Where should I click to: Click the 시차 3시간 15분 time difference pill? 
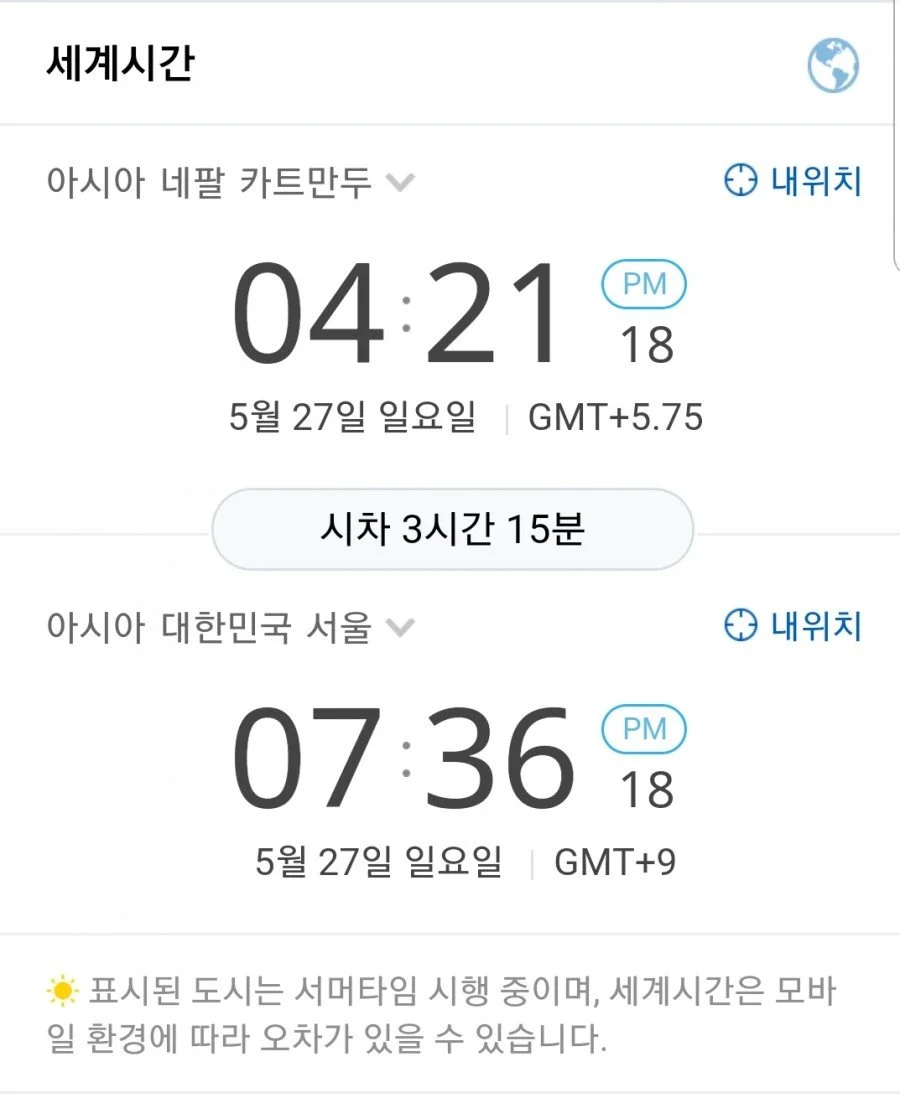click(450, 528)
